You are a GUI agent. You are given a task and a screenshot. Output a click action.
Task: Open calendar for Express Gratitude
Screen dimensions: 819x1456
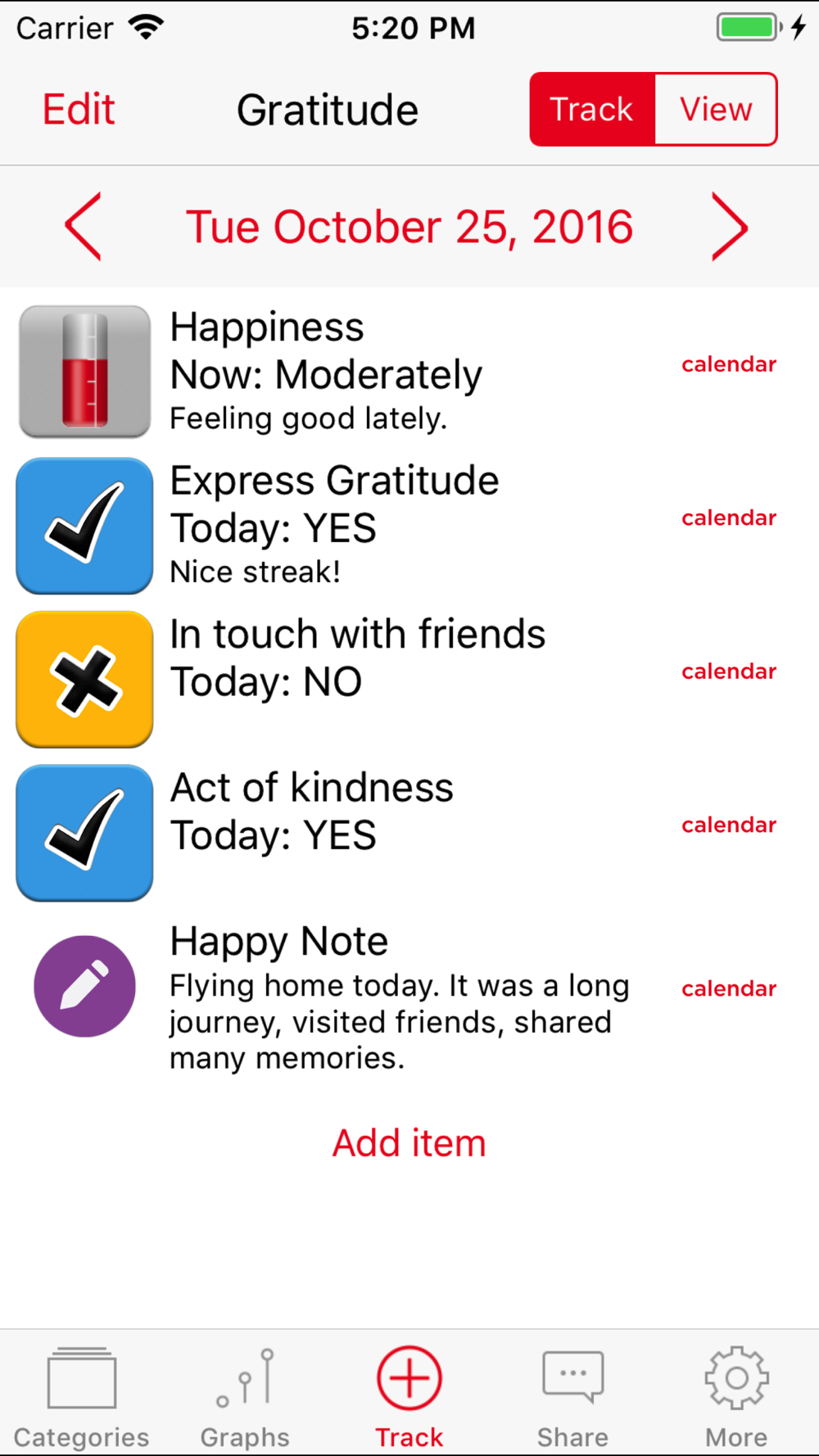(729, 518)
